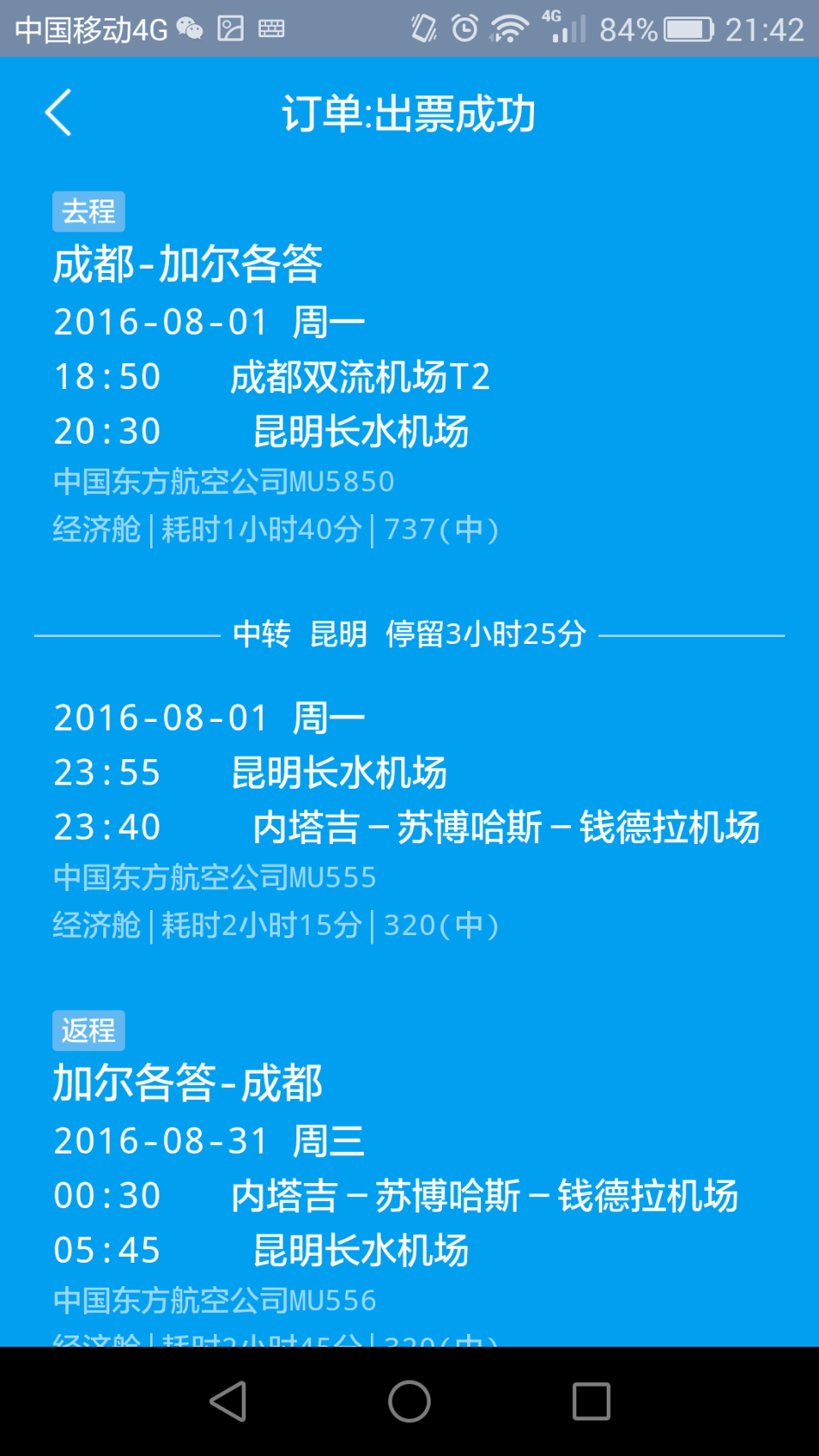Image resolution: width=819 pixels, height=1456 pixels.
Task: Tap the 4G signal strength icon
Action: click(x=564, y=29)
